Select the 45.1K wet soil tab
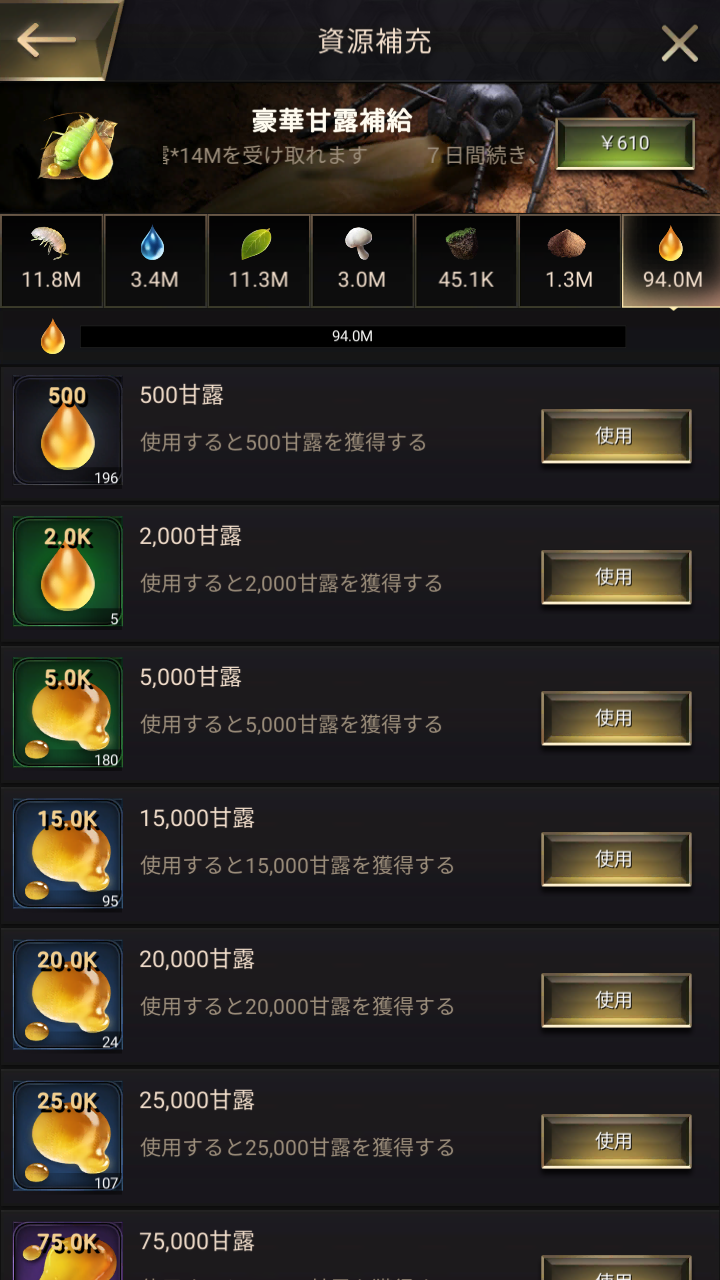720x1280 pixels. pos(466,260)
